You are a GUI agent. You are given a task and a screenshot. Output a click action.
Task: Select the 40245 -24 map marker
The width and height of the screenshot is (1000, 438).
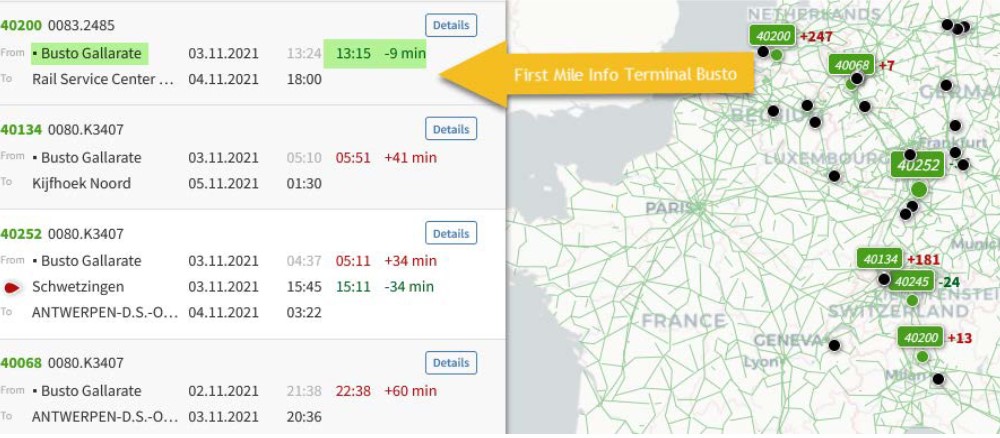pos(911,281)
